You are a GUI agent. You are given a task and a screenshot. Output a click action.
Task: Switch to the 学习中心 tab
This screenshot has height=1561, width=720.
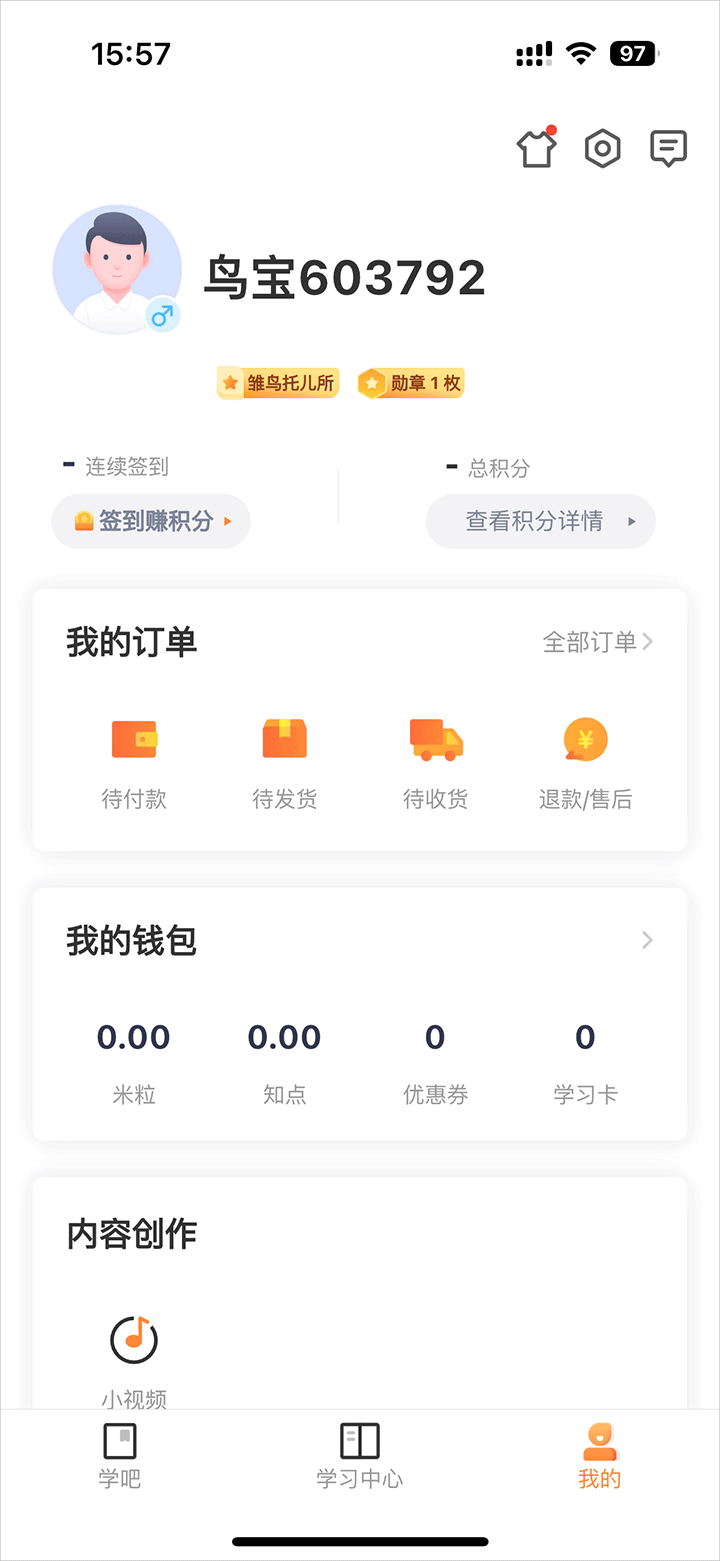[360, 1456]
